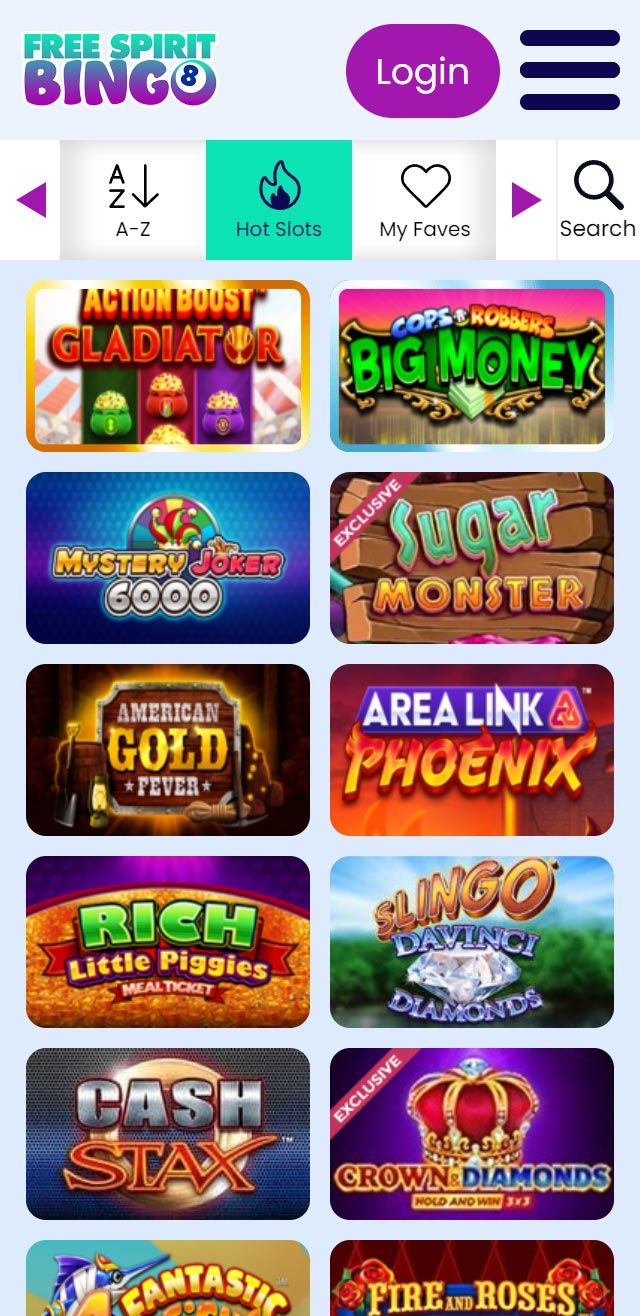
Task: Open Cops & Robbers Big Money game
Action: [472, 366]
